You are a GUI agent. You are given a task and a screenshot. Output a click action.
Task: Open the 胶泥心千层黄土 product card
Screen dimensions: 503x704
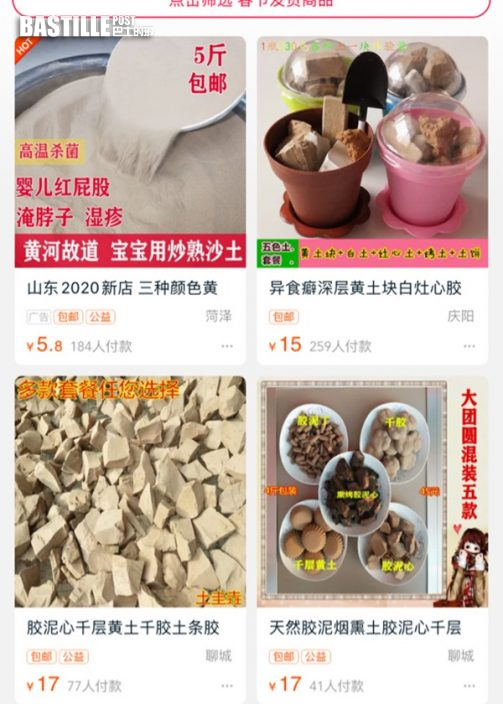[130, 540]
